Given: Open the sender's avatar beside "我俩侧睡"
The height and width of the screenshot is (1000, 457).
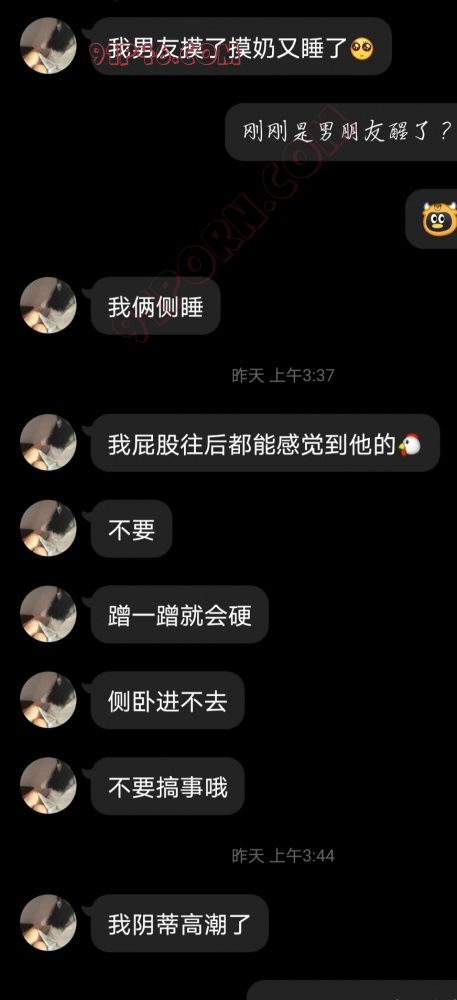Looking at the screenshot, I should click(48, 305).
